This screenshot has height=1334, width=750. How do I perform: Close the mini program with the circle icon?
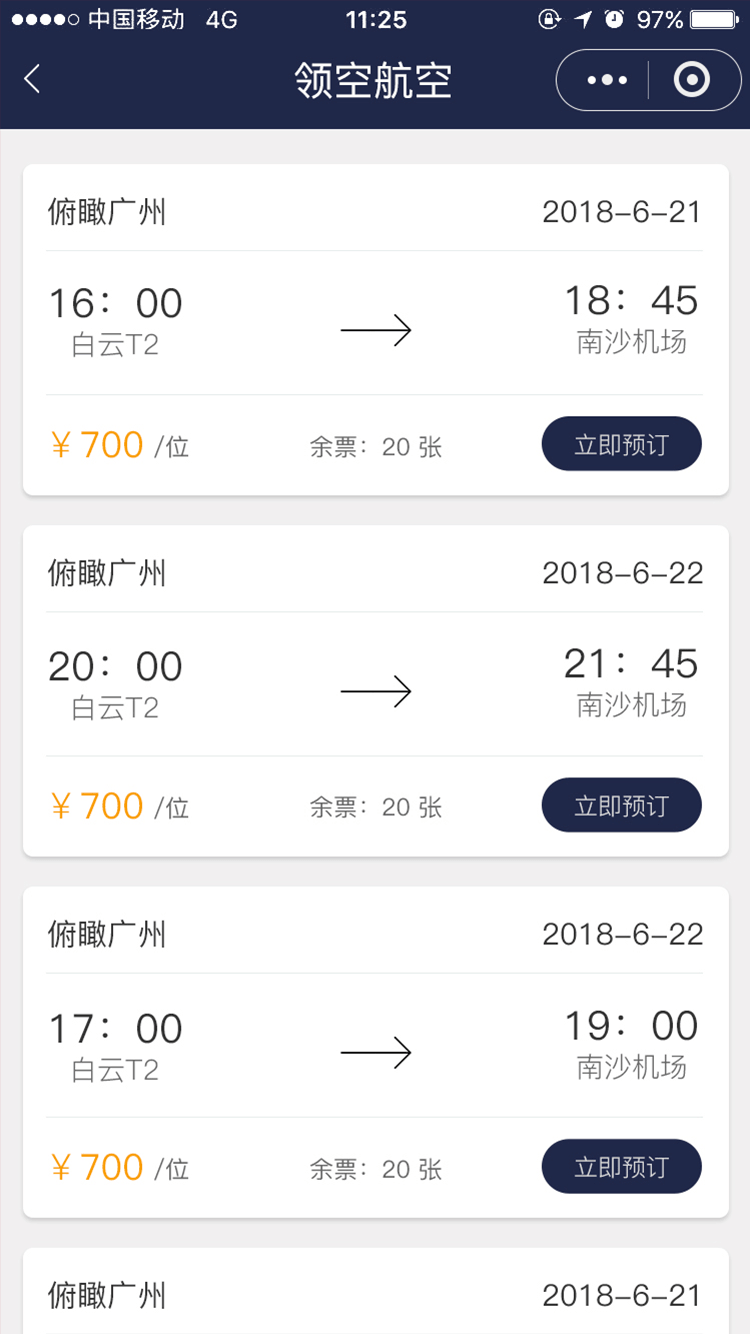click(692, 80)
